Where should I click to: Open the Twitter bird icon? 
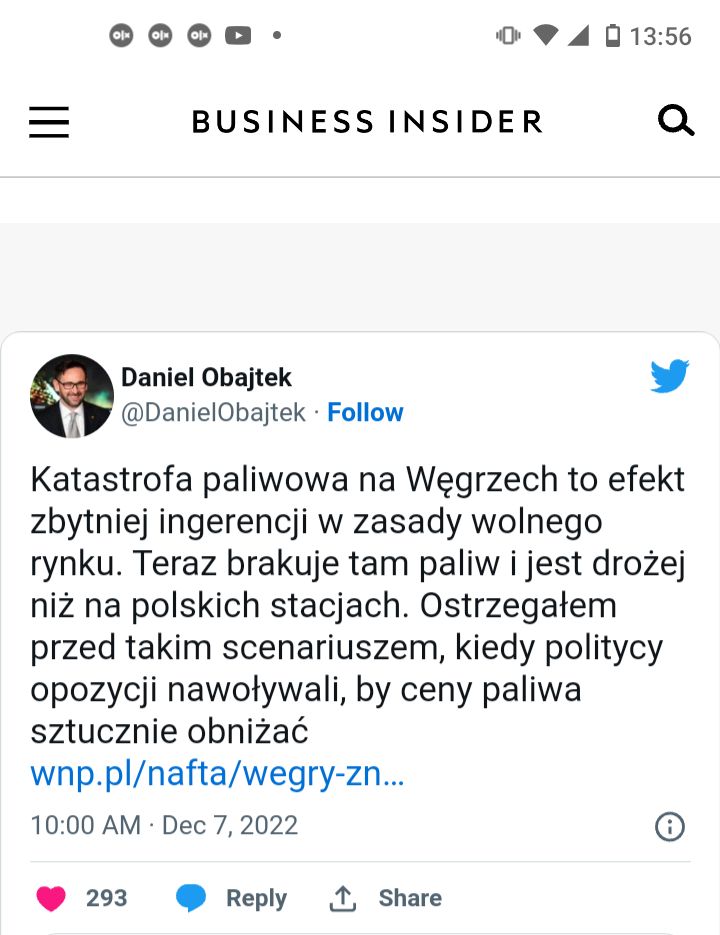[x=669, y=377]
